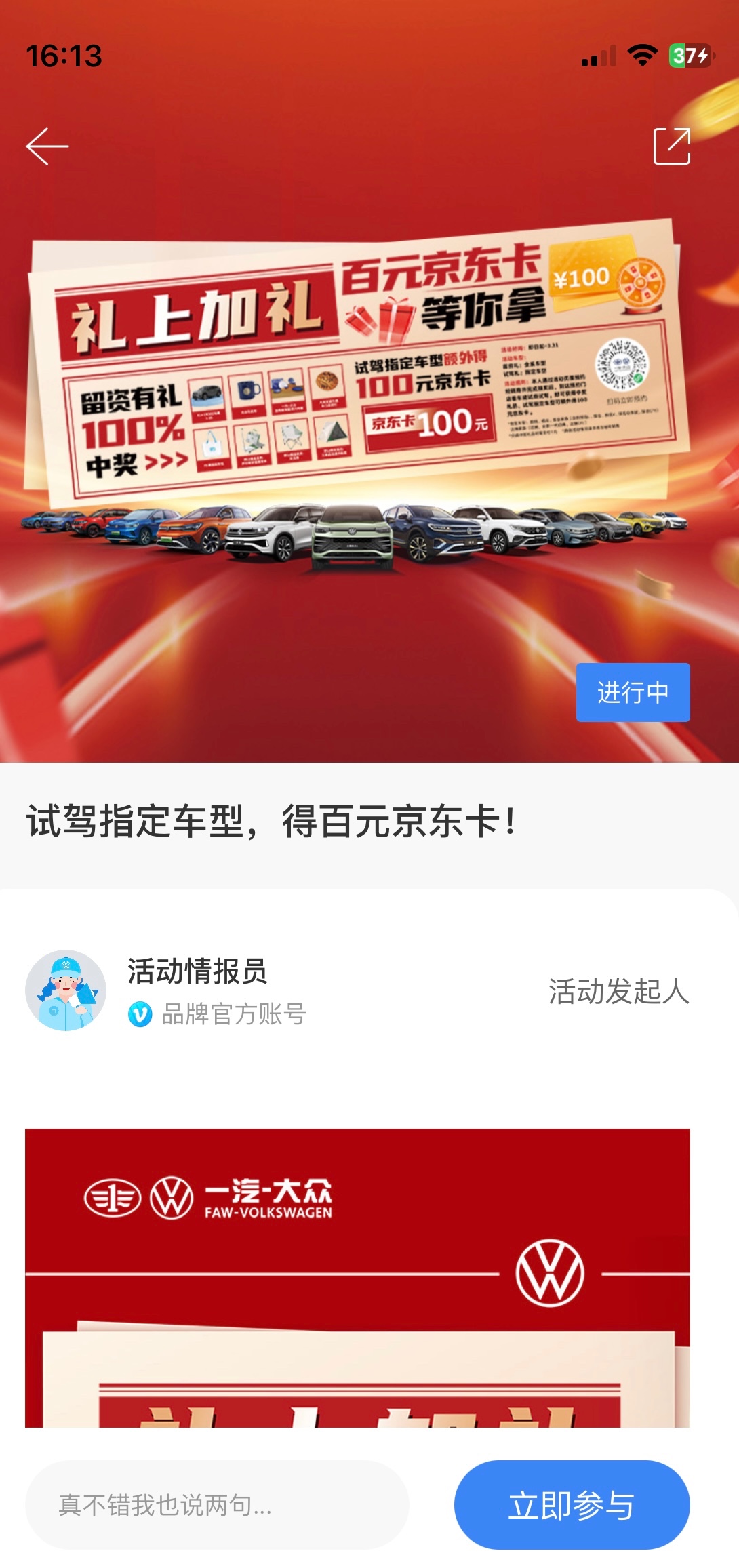Tap the 立即参与 button
Viewport: 739px width, 1568px height.
pyautogui.click(x=572, y=1504)
